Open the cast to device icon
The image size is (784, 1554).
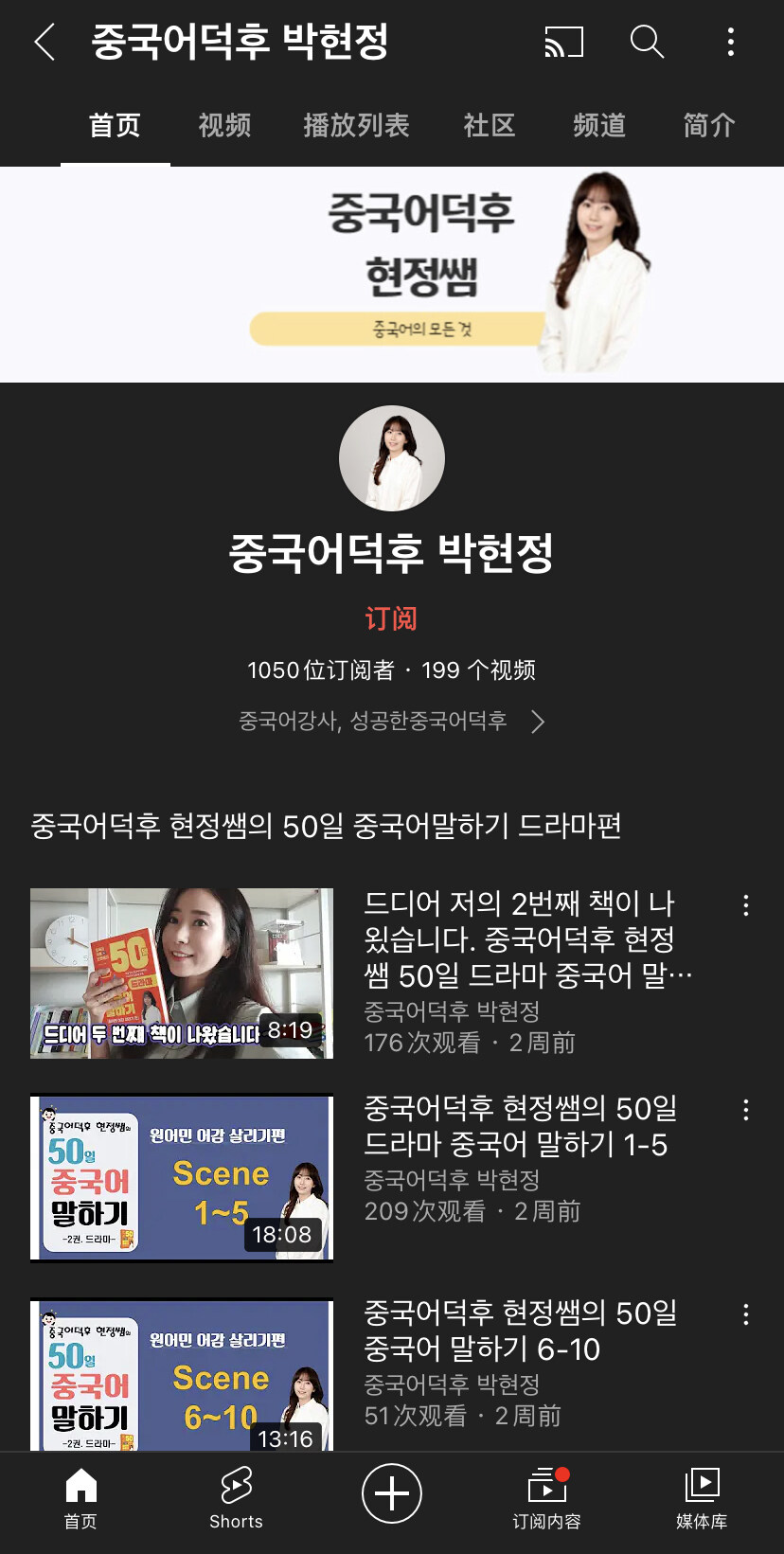tap(563, 43)
